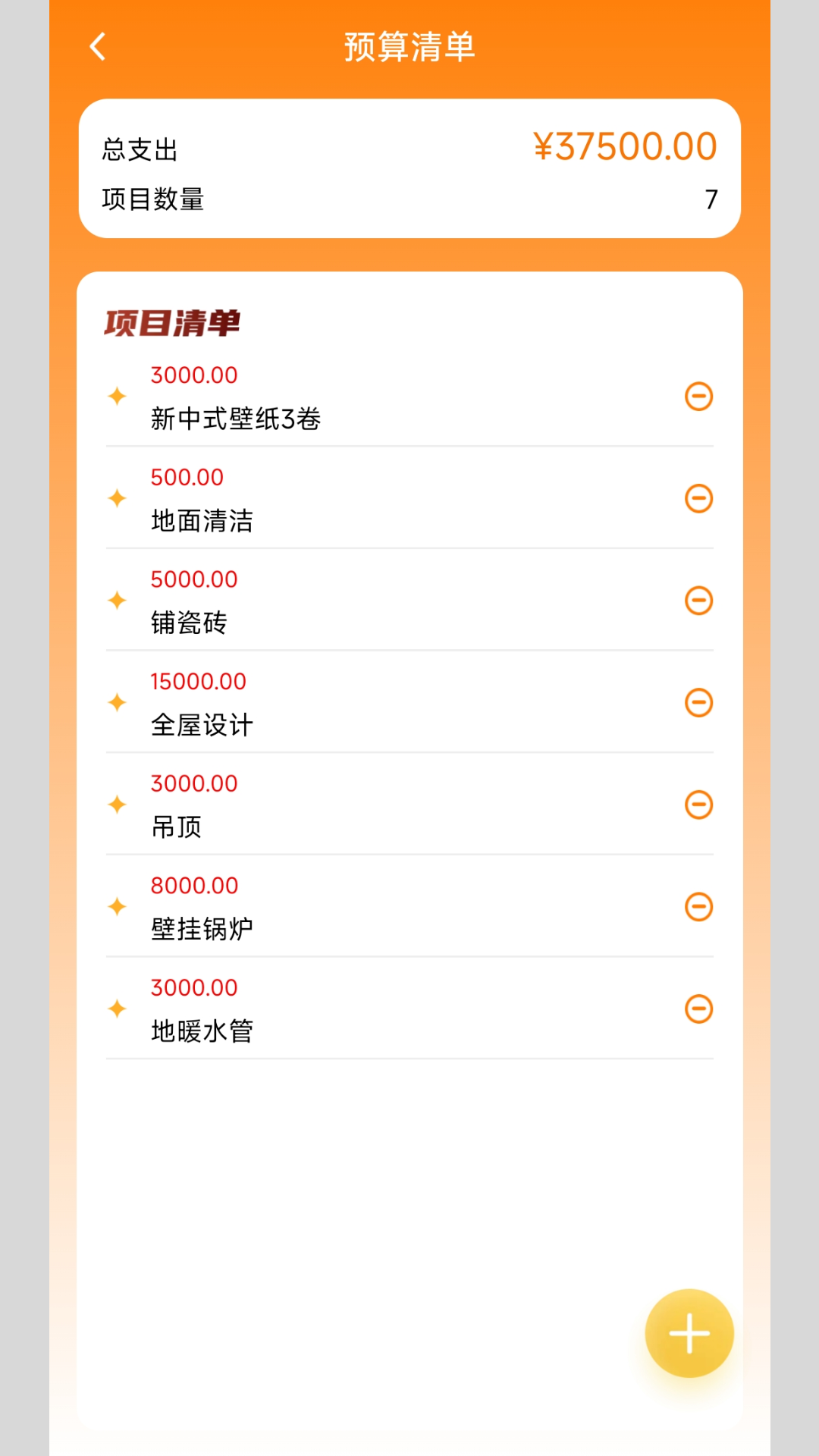
Task: Remove 全屋设计 with its minus button
Action: (698, 703)
